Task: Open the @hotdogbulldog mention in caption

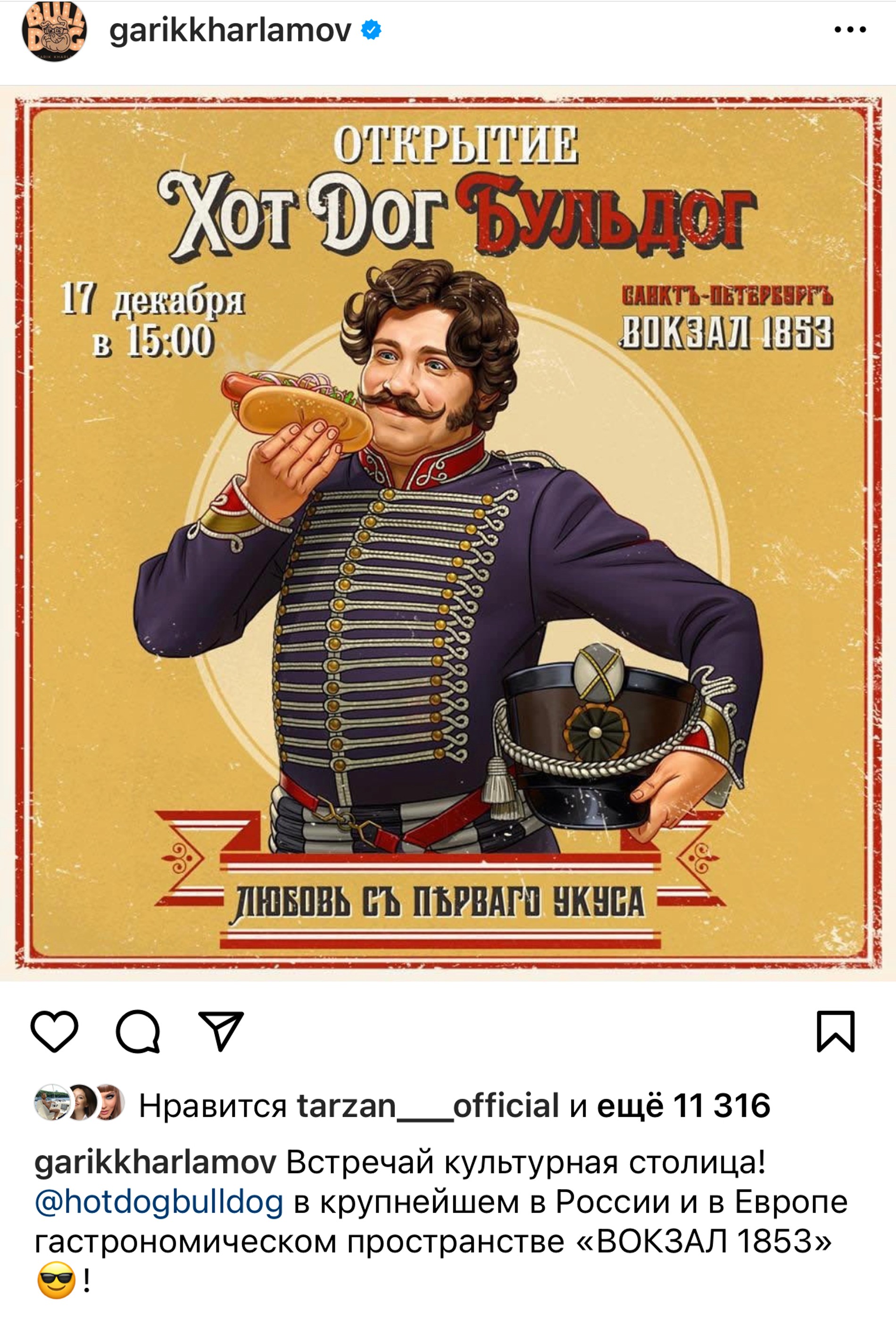Action: [159, 1202]
